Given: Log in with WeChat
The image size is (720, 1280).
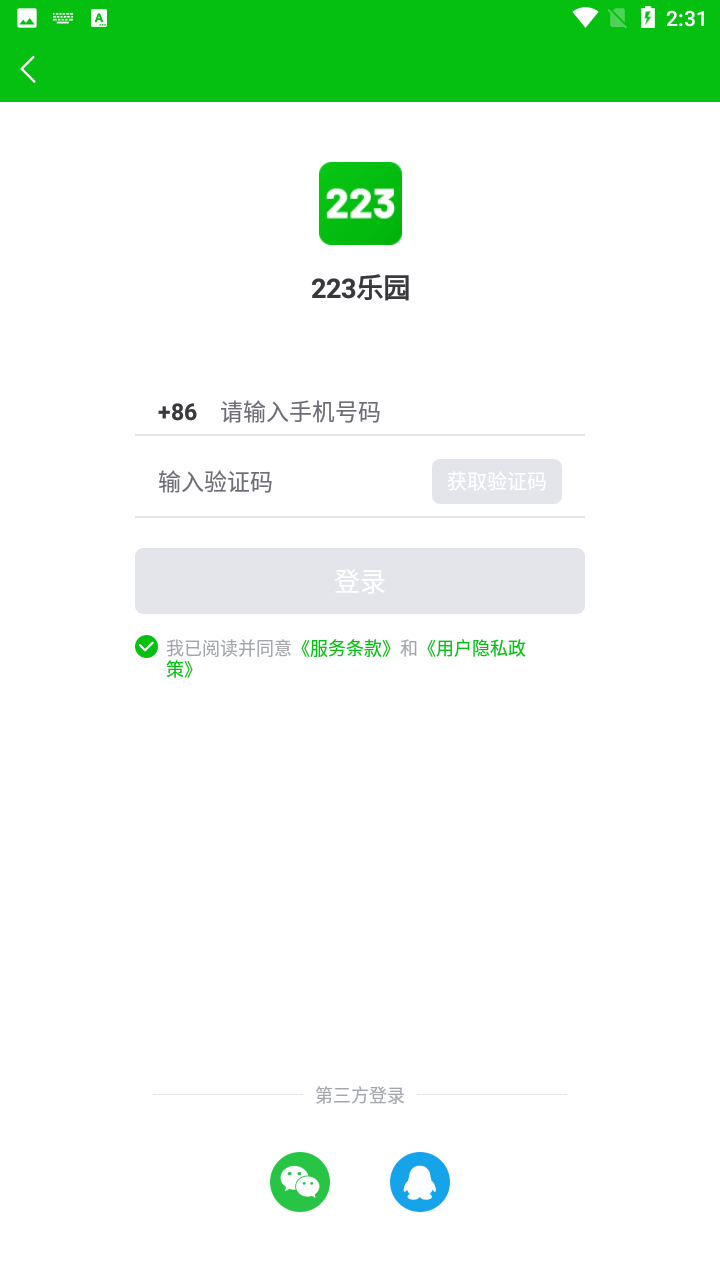Looking at the screenshot, I should pyautogui.click(x=300, y=1182).
